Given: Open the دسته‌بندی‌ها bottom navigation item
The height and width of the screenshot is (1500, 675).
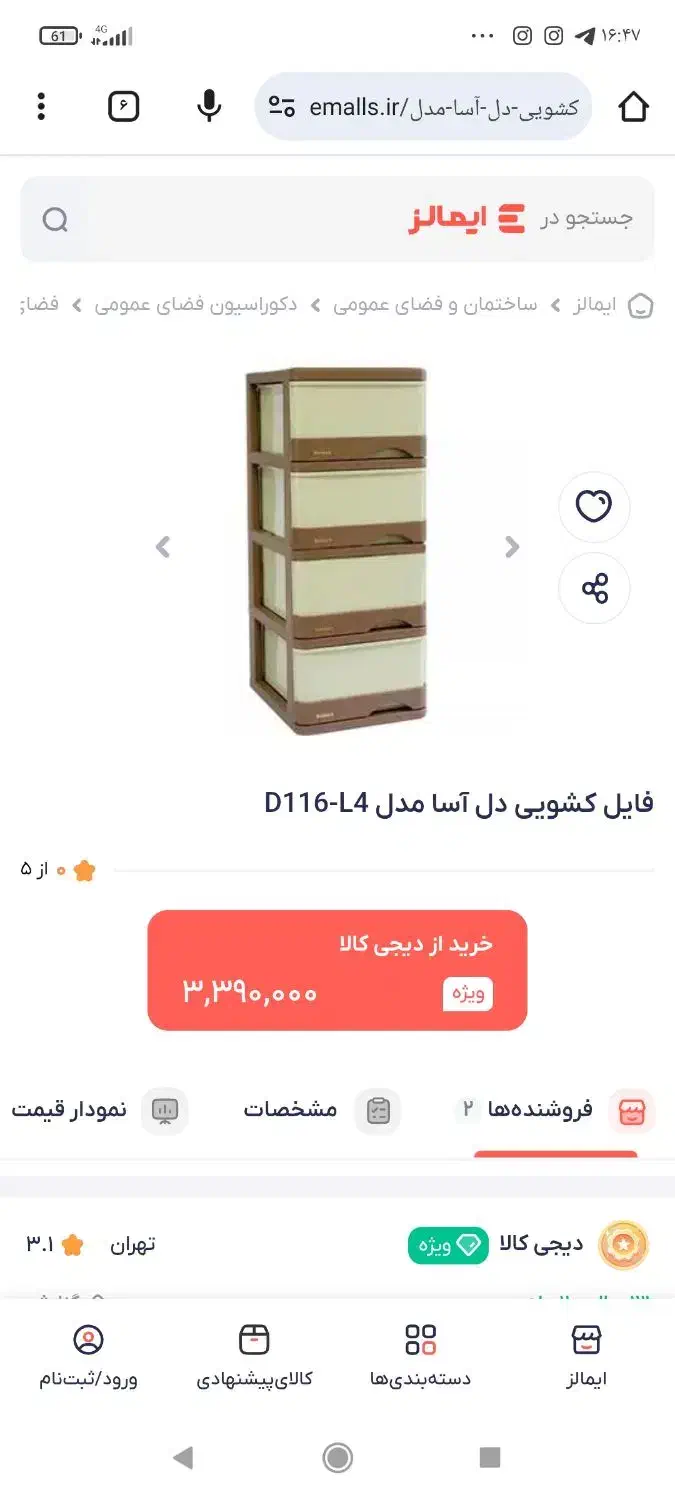Looking at the screenshot, I should (420, 1355).
